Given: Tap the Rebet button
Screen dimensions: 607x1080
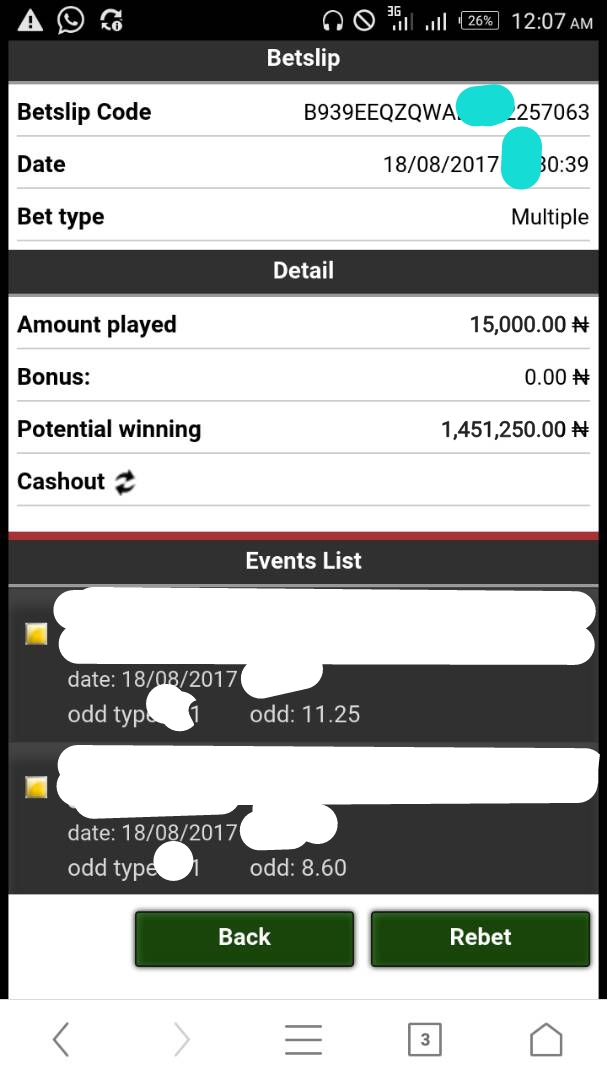Looking at the screenshot, I should pyautogui.click(x=480, y=938).
